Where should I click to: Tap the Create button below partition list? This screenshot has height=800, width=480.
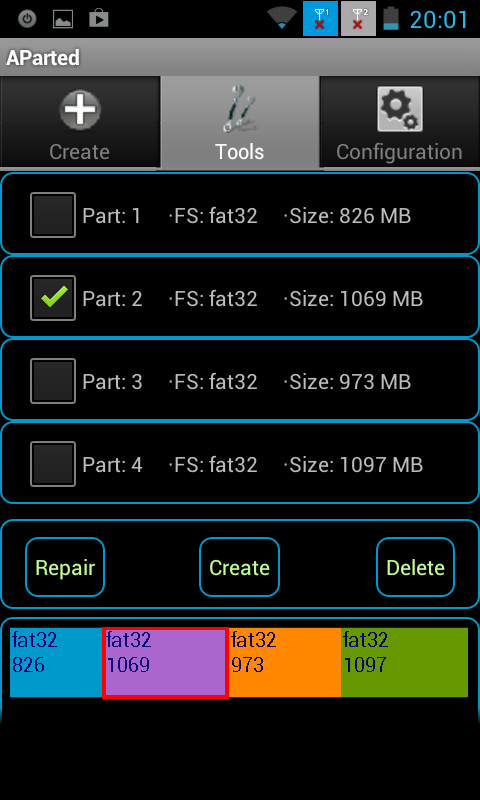tap(239, 567)
